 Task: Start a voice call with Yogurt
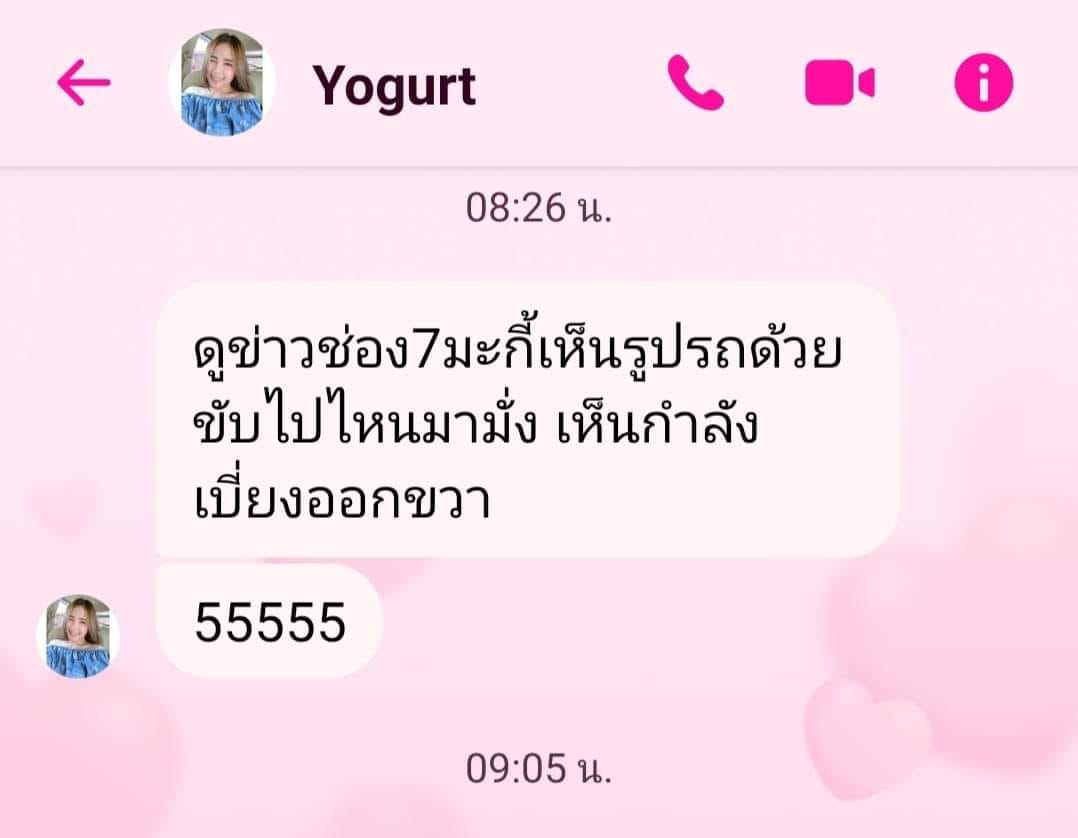(x=696, y=83)
